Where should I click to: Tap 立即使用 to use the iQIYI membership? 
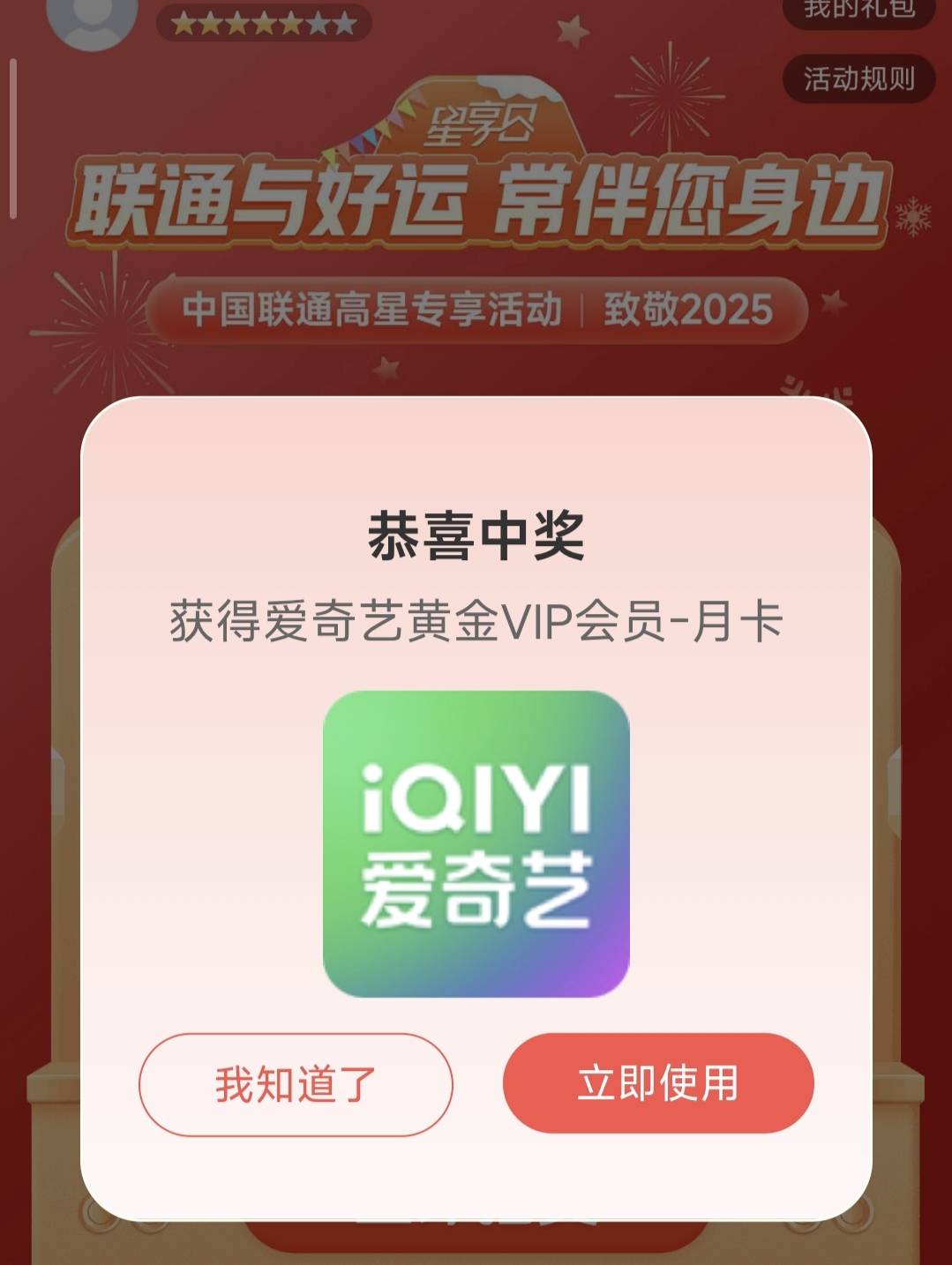click(x=658, y=1082)
